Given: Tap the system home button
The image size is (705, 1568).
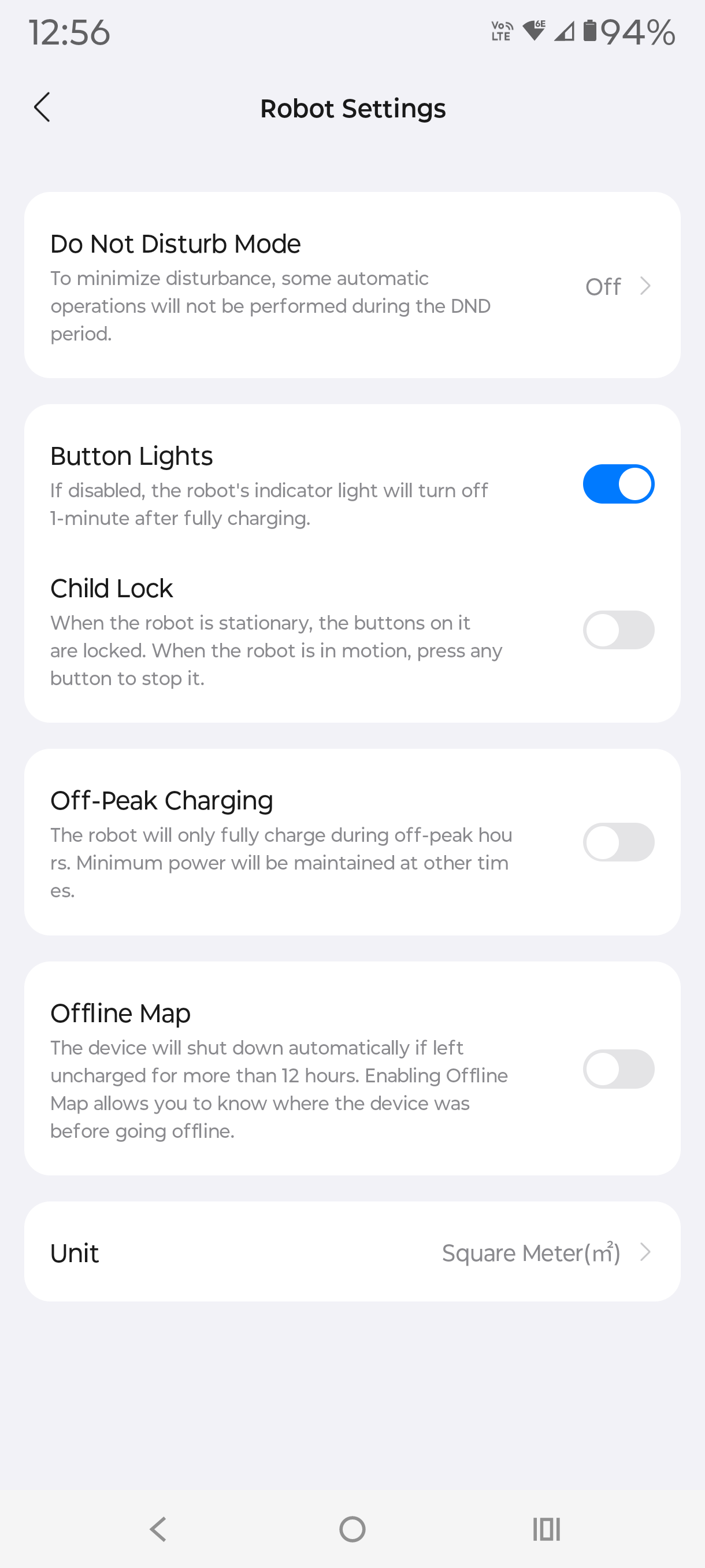Looking at the screenshot, I should coord(352,1529).
